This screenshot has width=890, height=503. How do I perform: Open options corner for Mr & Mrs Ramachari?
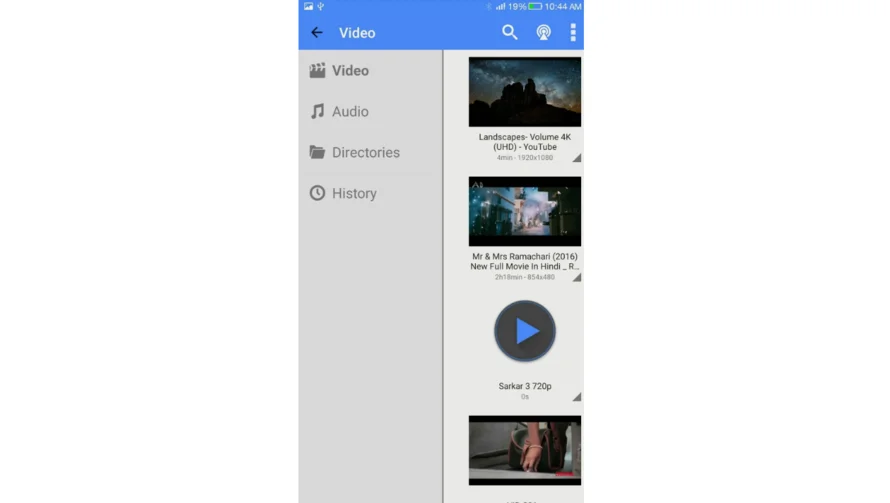576,277
